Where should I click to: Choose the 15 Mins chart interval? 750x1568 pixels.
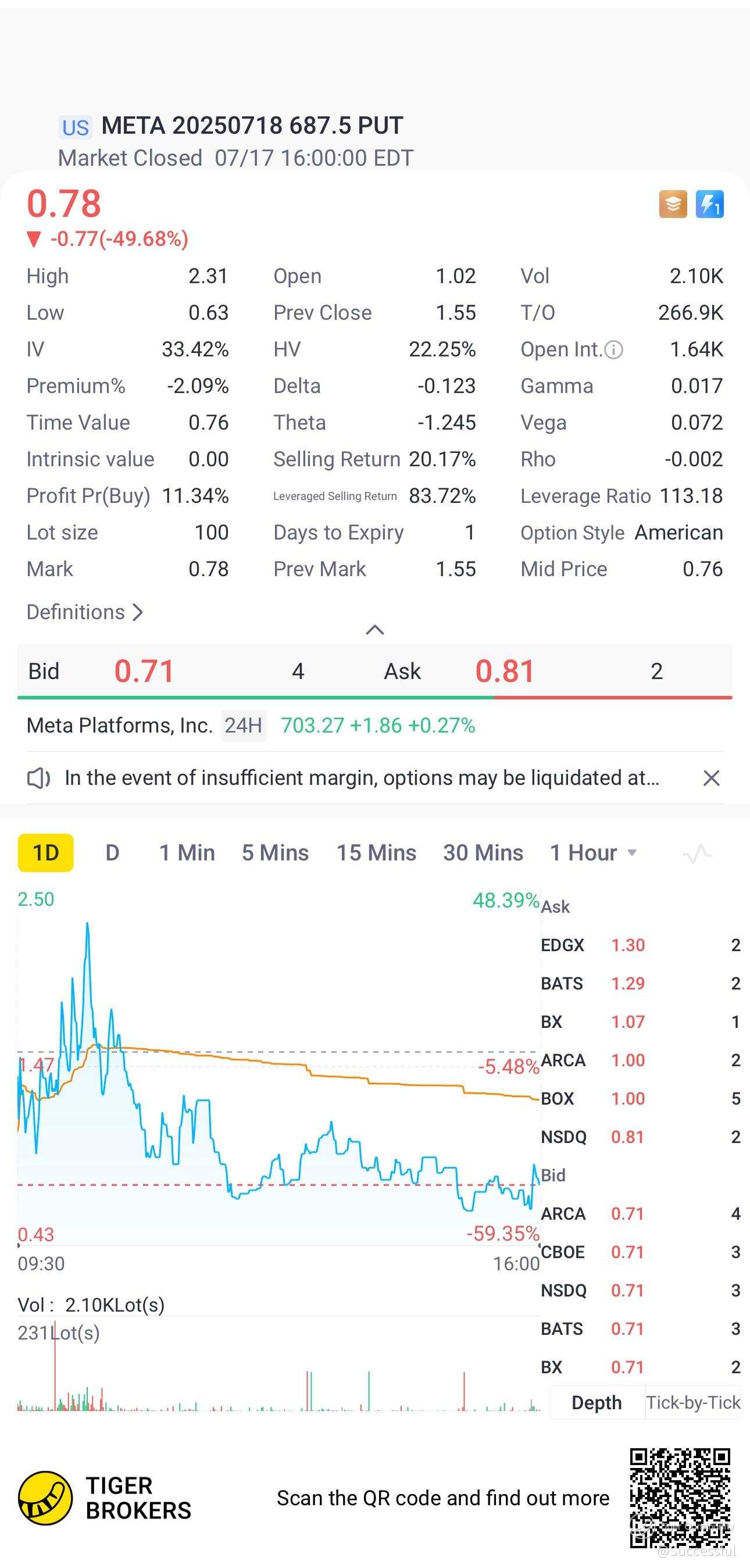click(376, 853)
